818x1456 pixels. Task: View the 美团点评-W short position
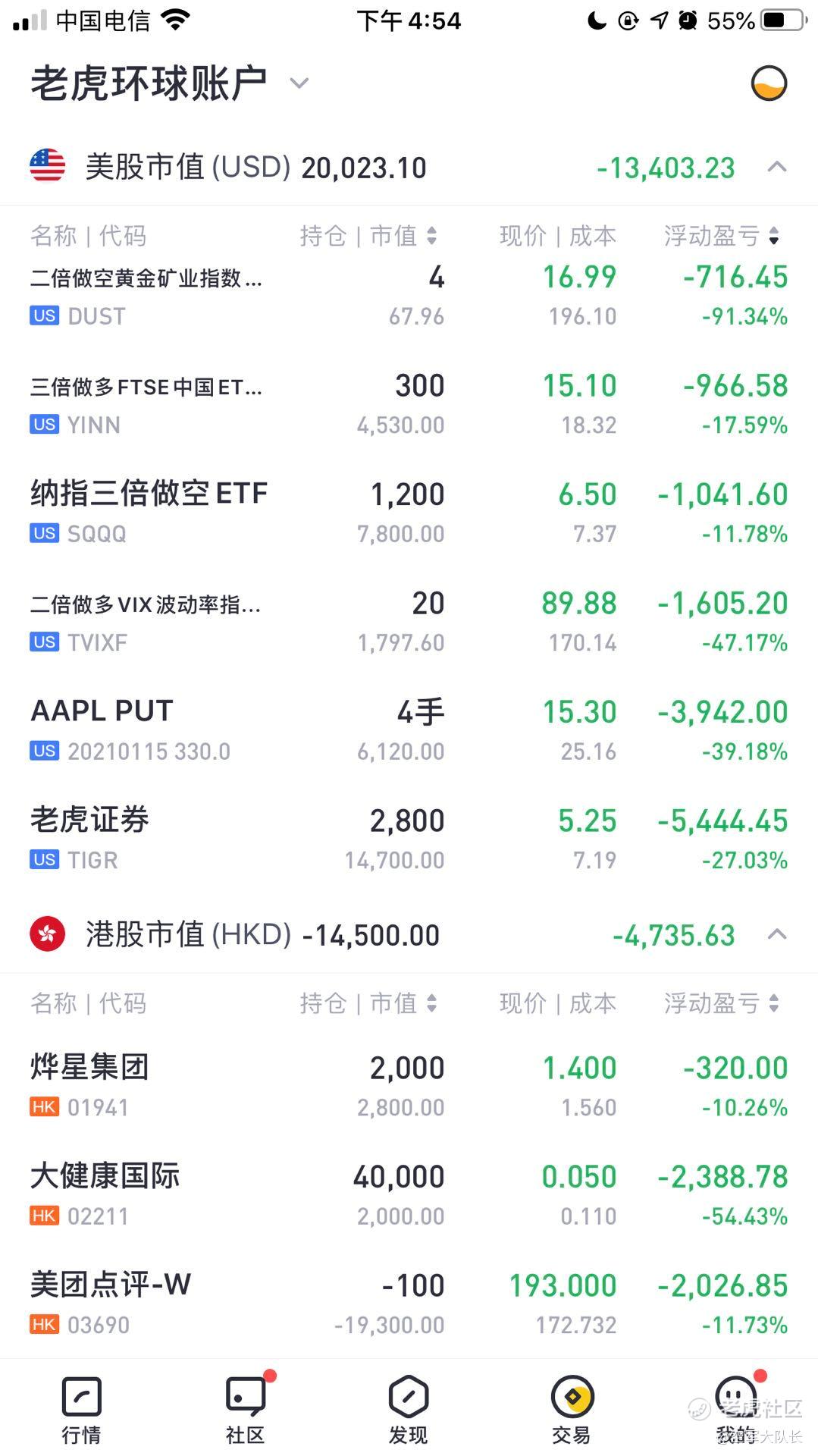pyautogui.click(x=409, y=1304)
